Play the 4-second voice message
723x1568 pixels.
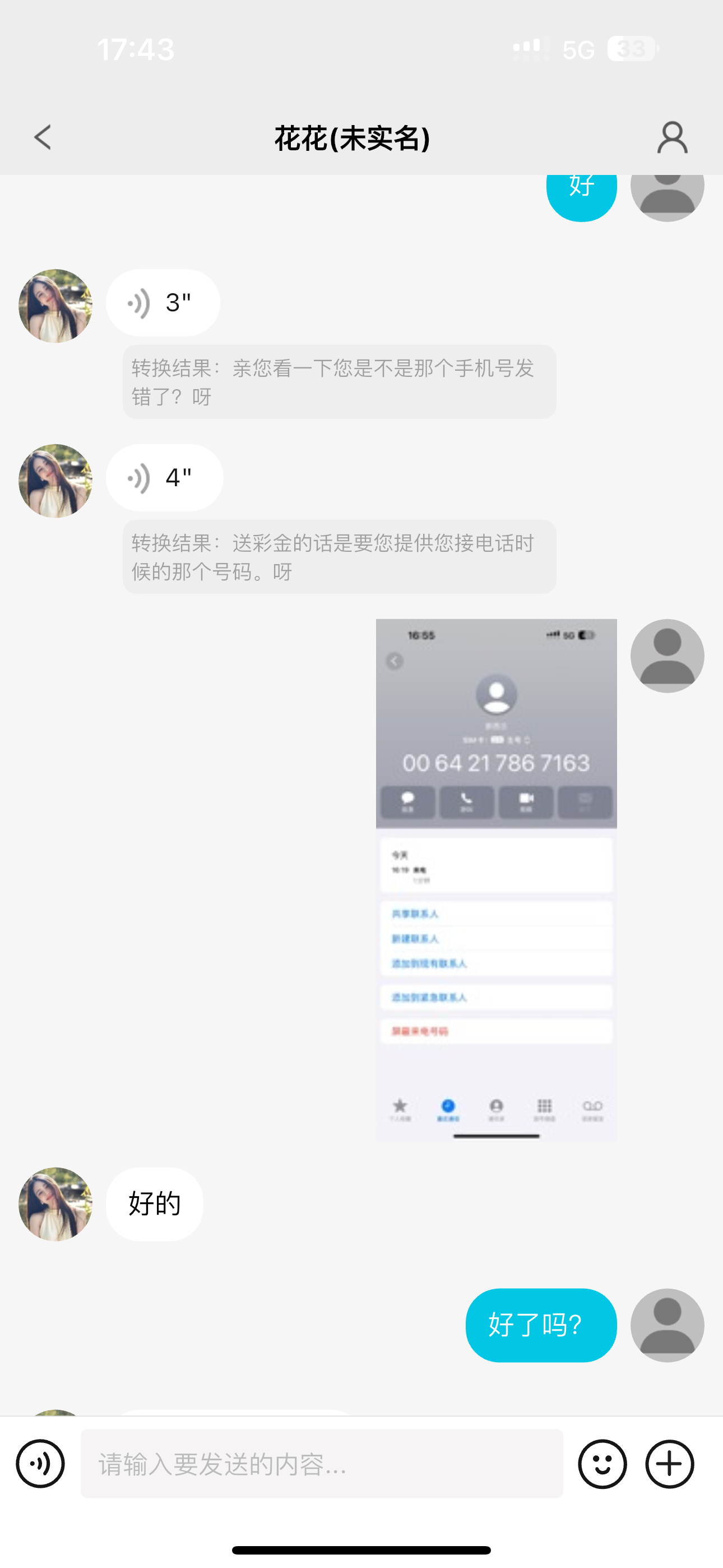164,477
